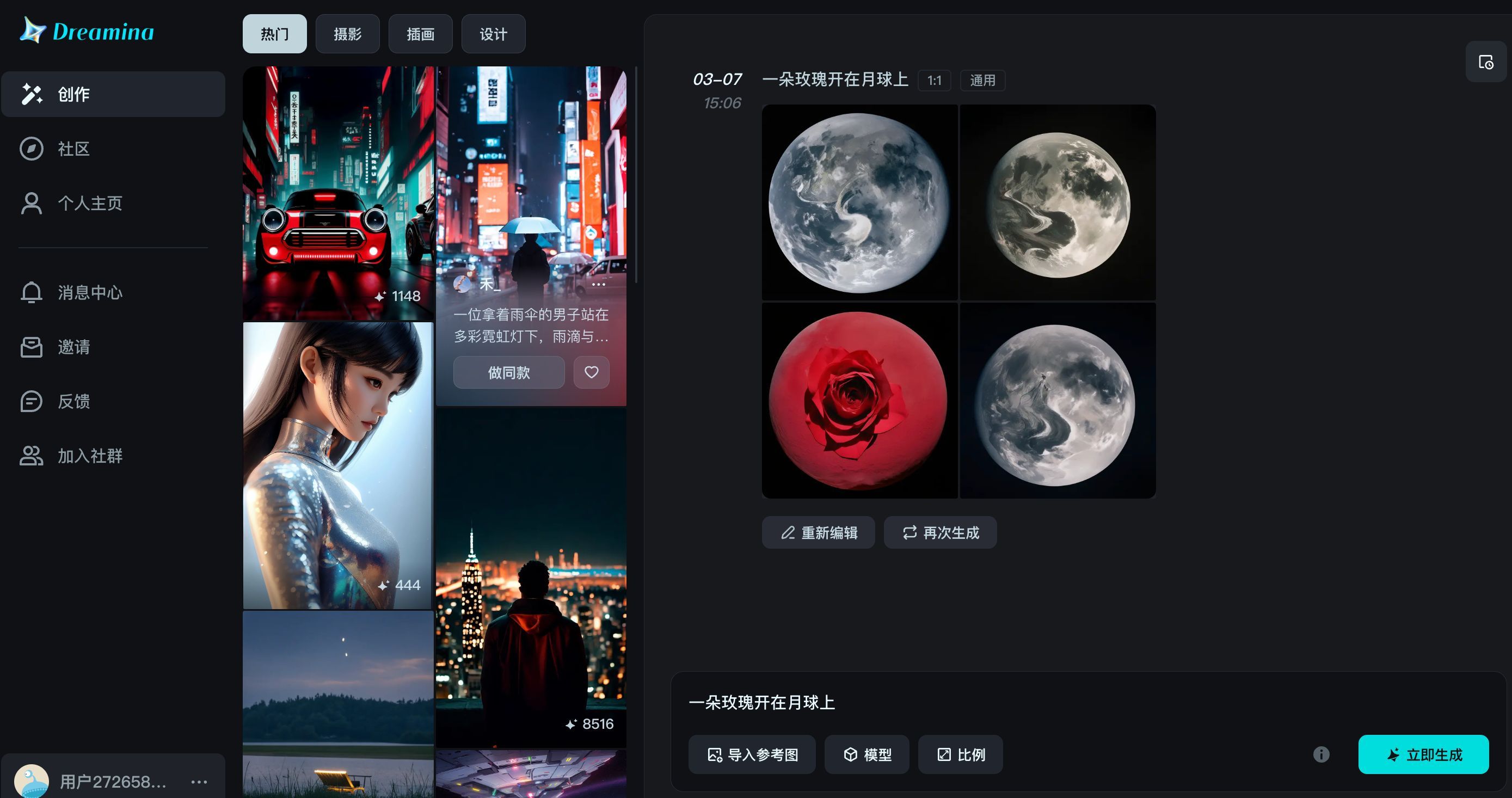Open the history icon at top right

pyautogui.click(x=1485, y=62)
